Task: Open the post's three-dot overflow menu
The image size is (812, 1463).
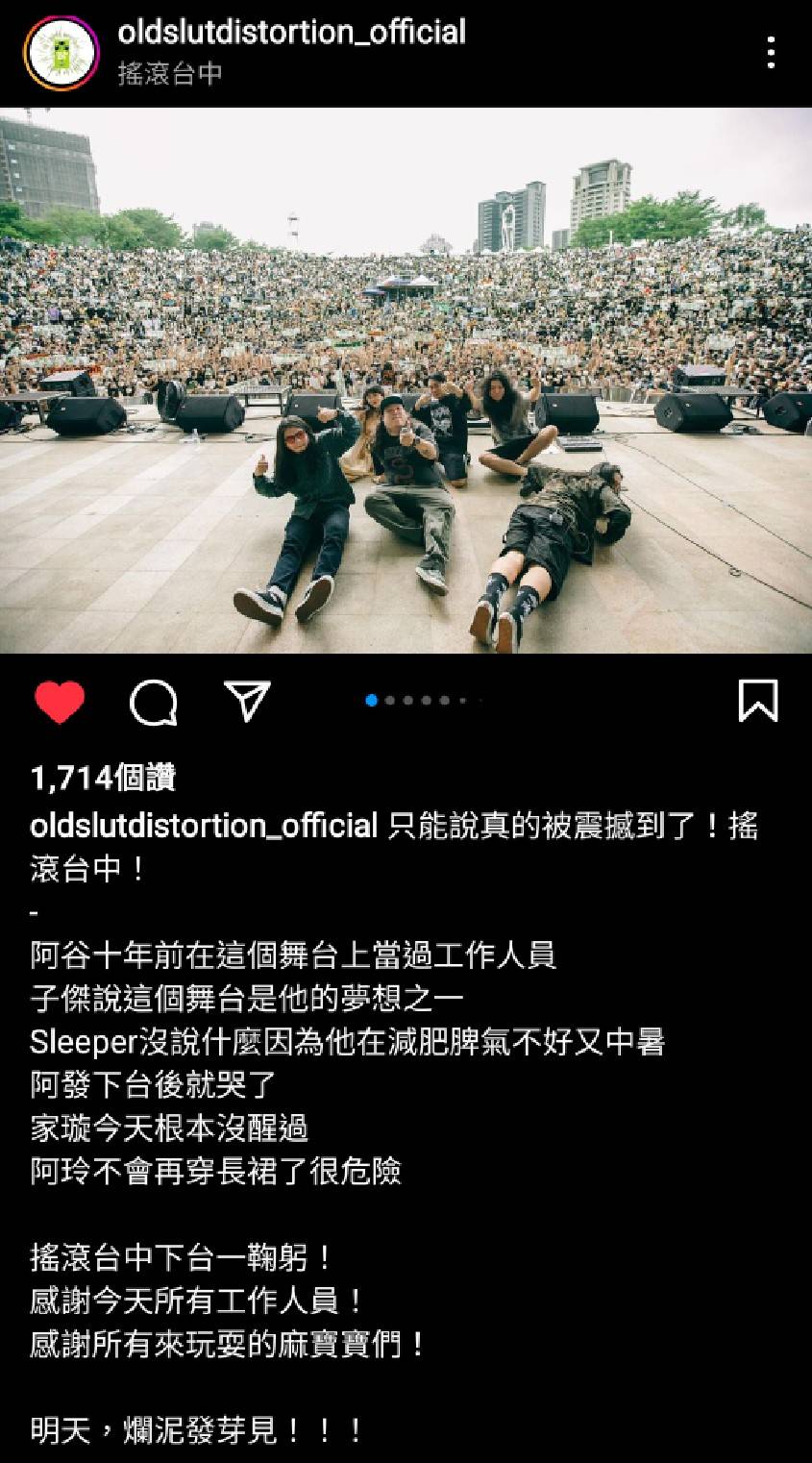Action: coord(771,53)
